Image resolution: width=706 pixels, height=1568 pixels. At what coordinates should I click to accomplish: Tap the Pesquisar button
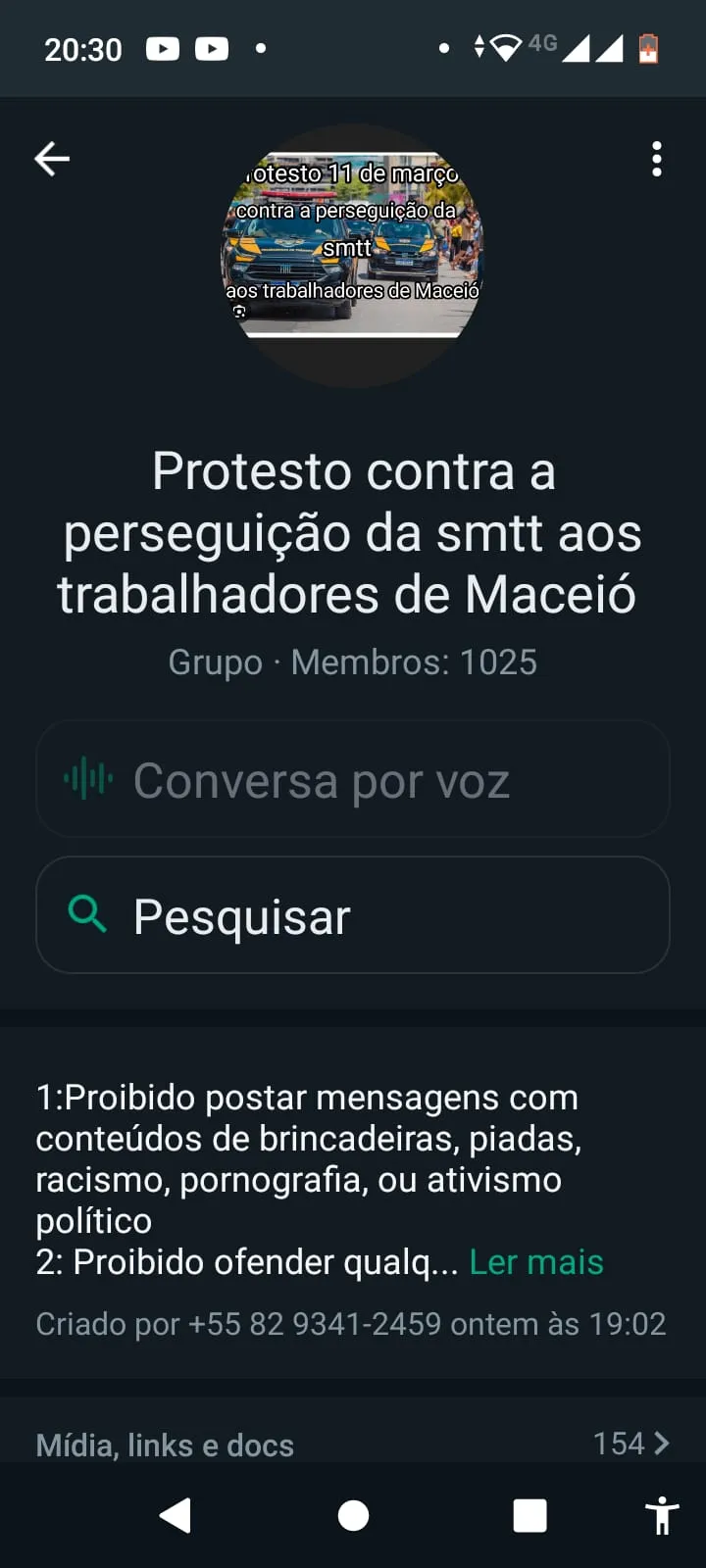353,915
